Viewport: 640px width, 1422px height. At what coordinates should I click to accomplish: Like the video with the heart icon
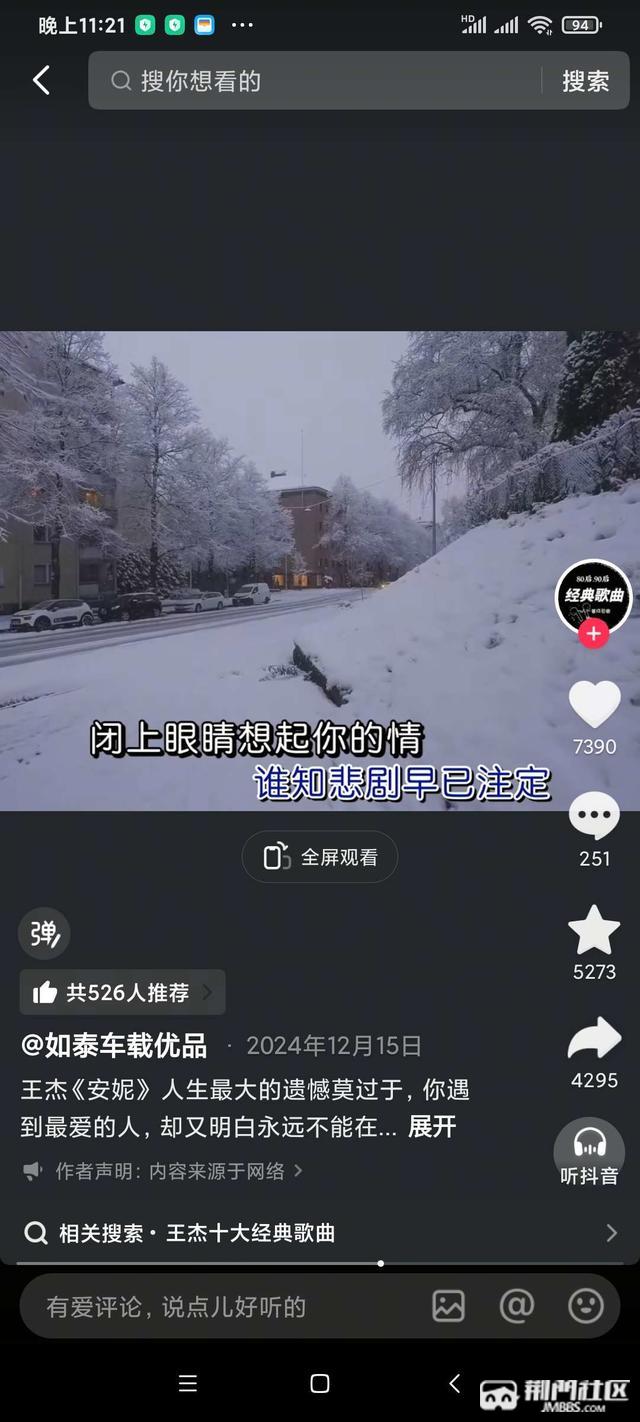pos(594,705)
